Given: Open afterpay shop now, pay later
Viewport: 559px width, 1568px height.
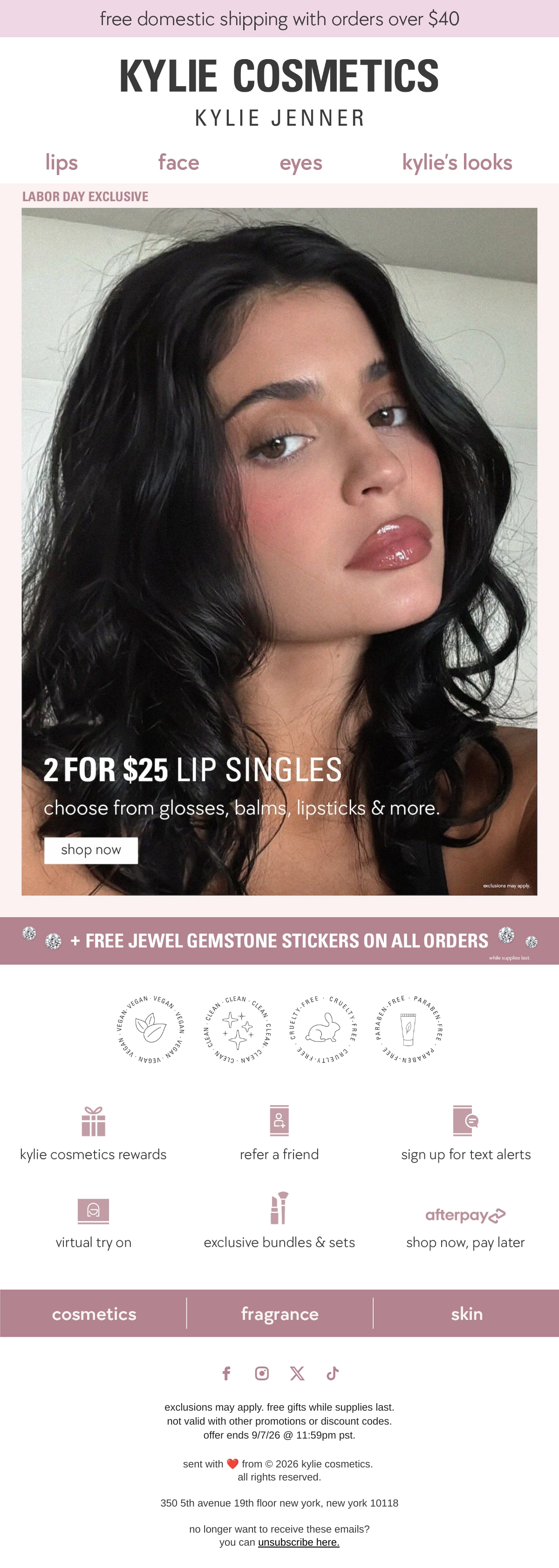Looking at the screenshot, I should [x=466, y=1228].
